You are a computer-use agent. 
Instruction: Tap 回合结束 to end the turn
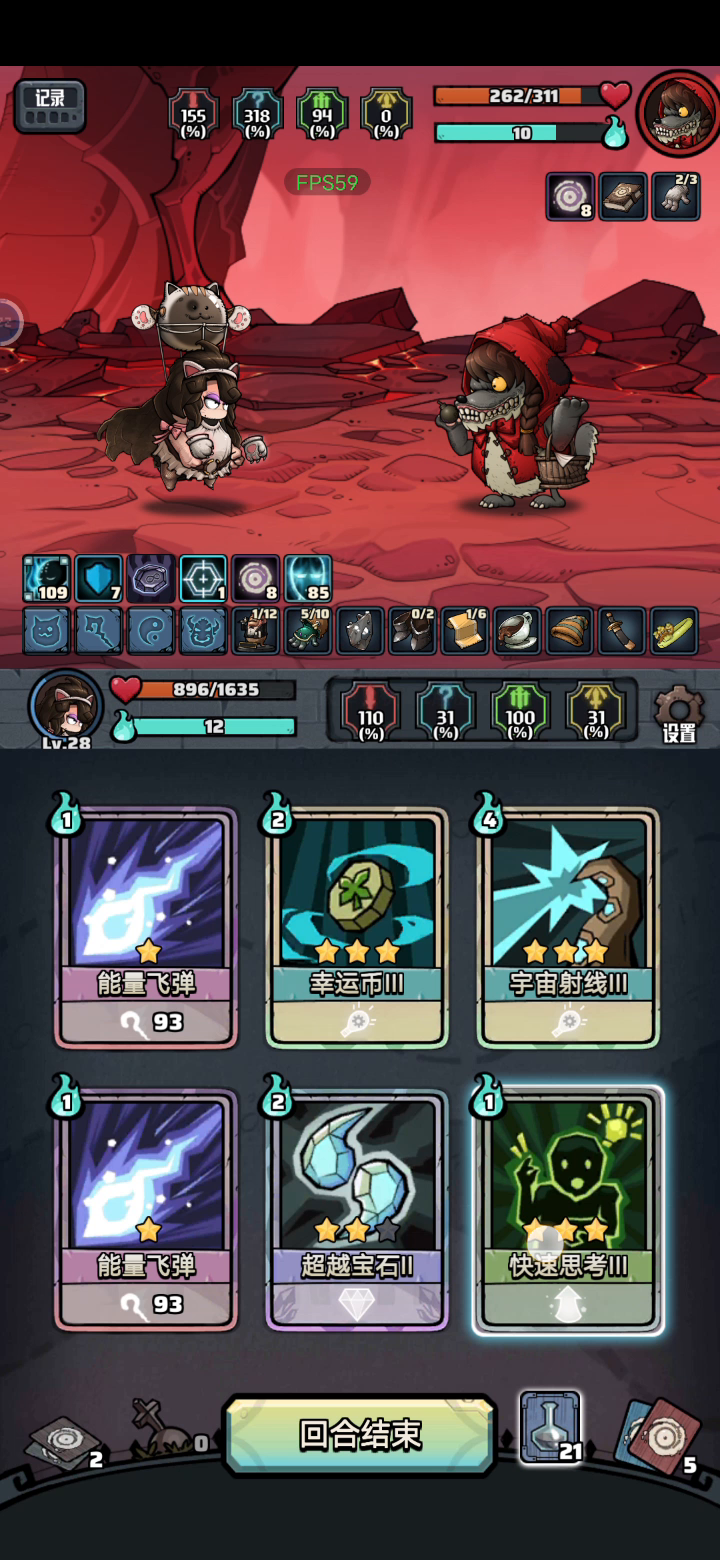360,1435
